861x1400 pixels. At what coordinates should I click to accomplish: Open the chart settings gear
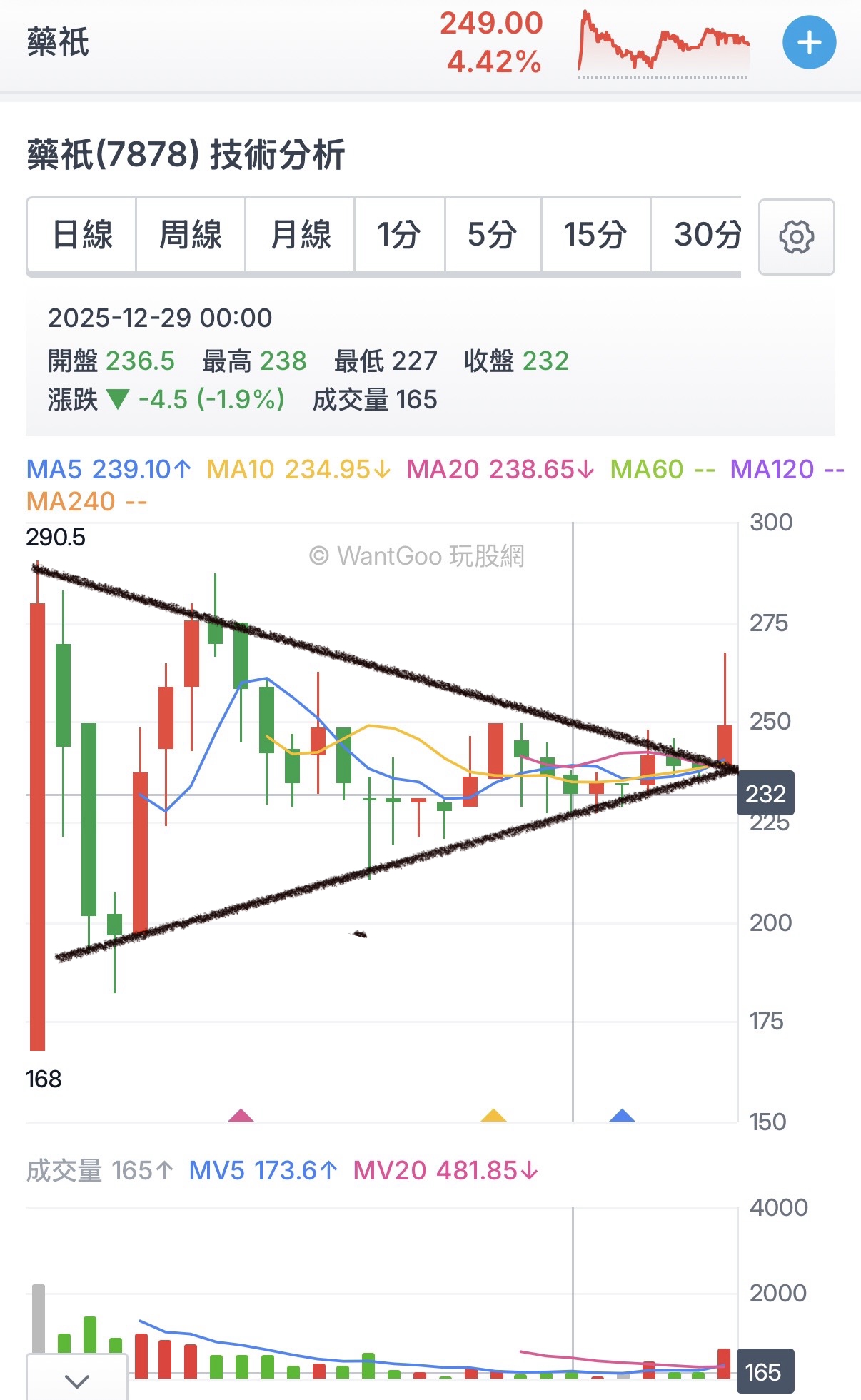(796, 236)
